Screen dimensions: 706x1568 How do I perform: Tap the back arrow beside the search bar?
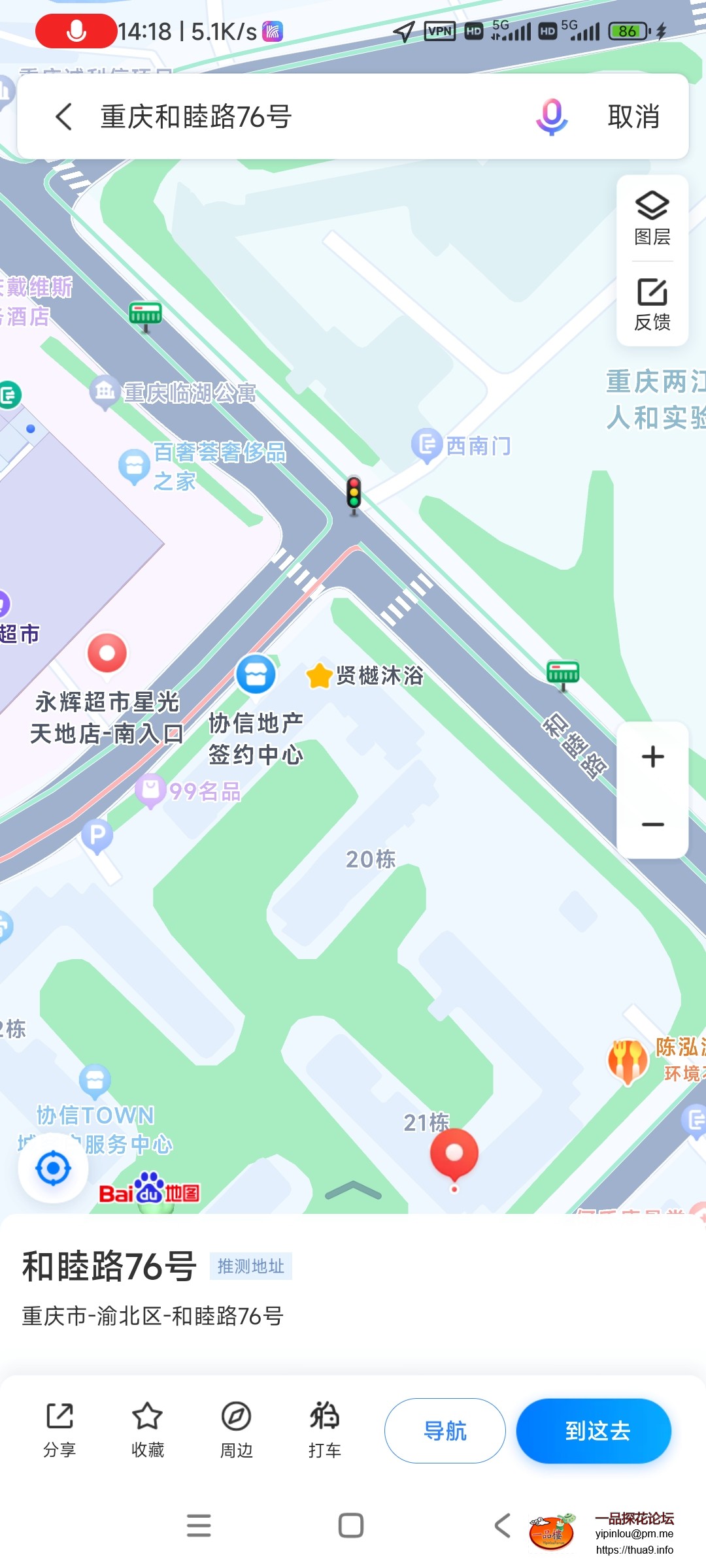63,118
